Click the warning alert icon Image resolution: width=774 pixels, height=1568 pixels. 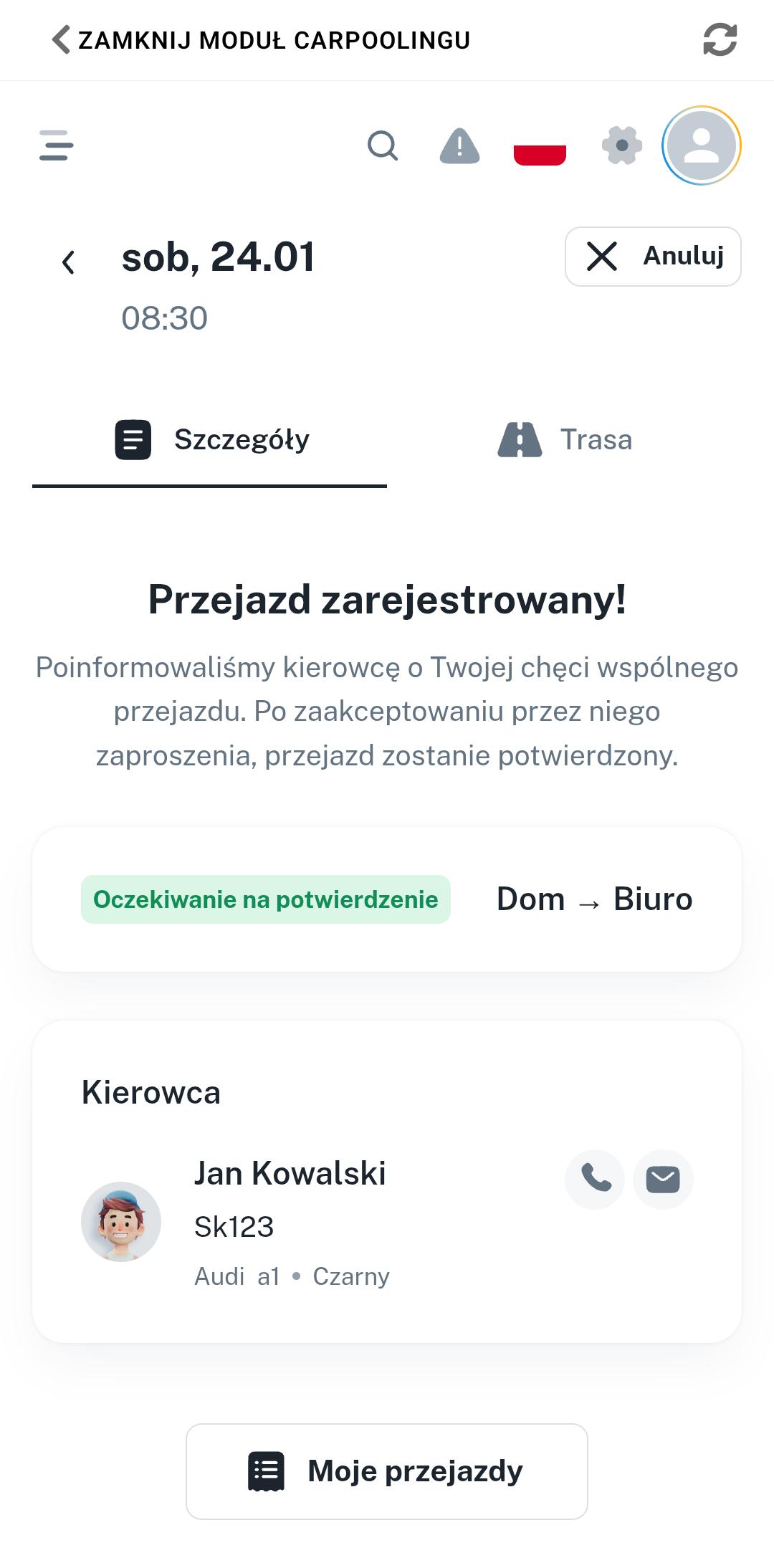[459, 146]
